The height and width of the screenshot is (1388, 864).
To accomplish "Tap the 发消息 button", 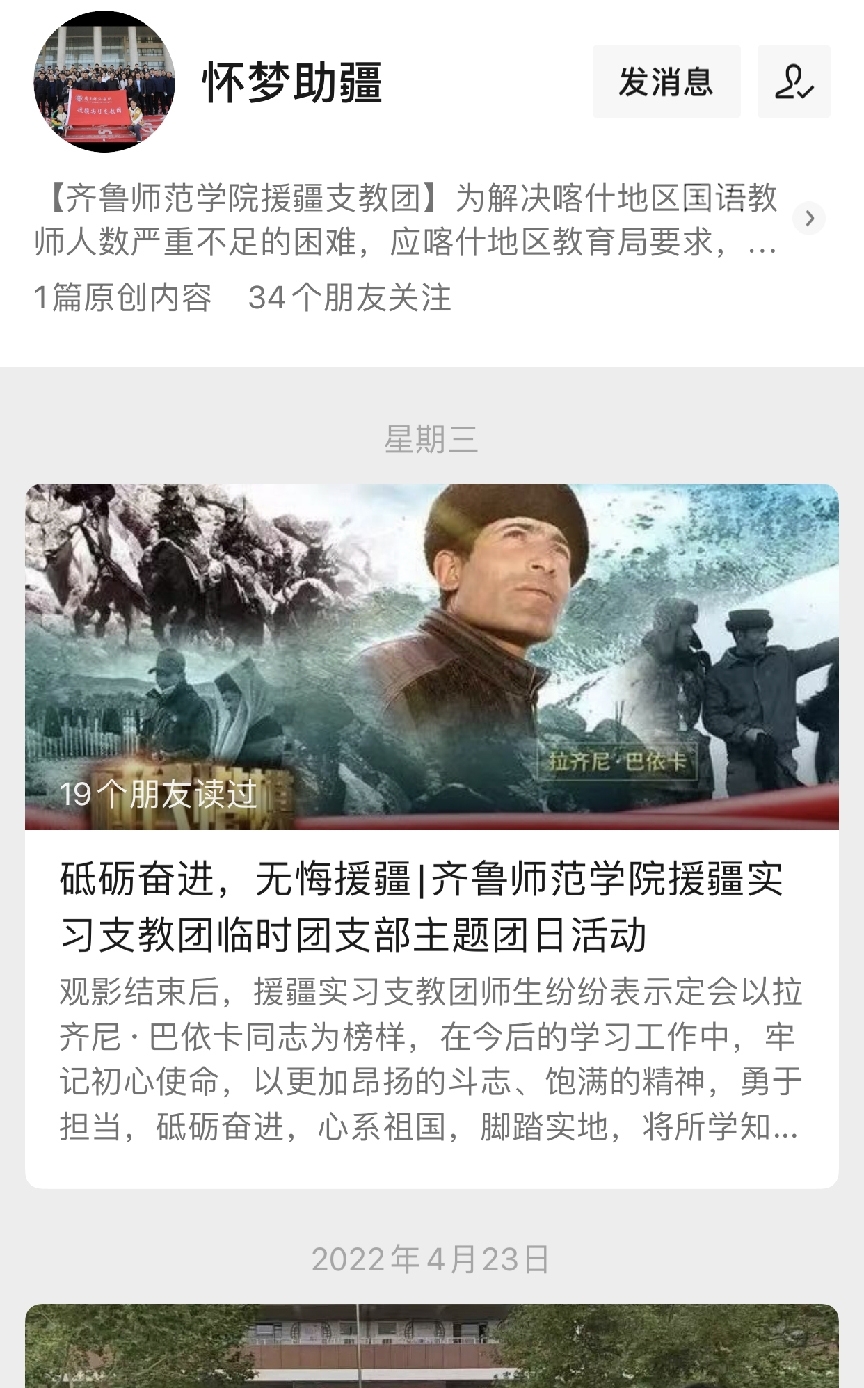I will [666, 82].
